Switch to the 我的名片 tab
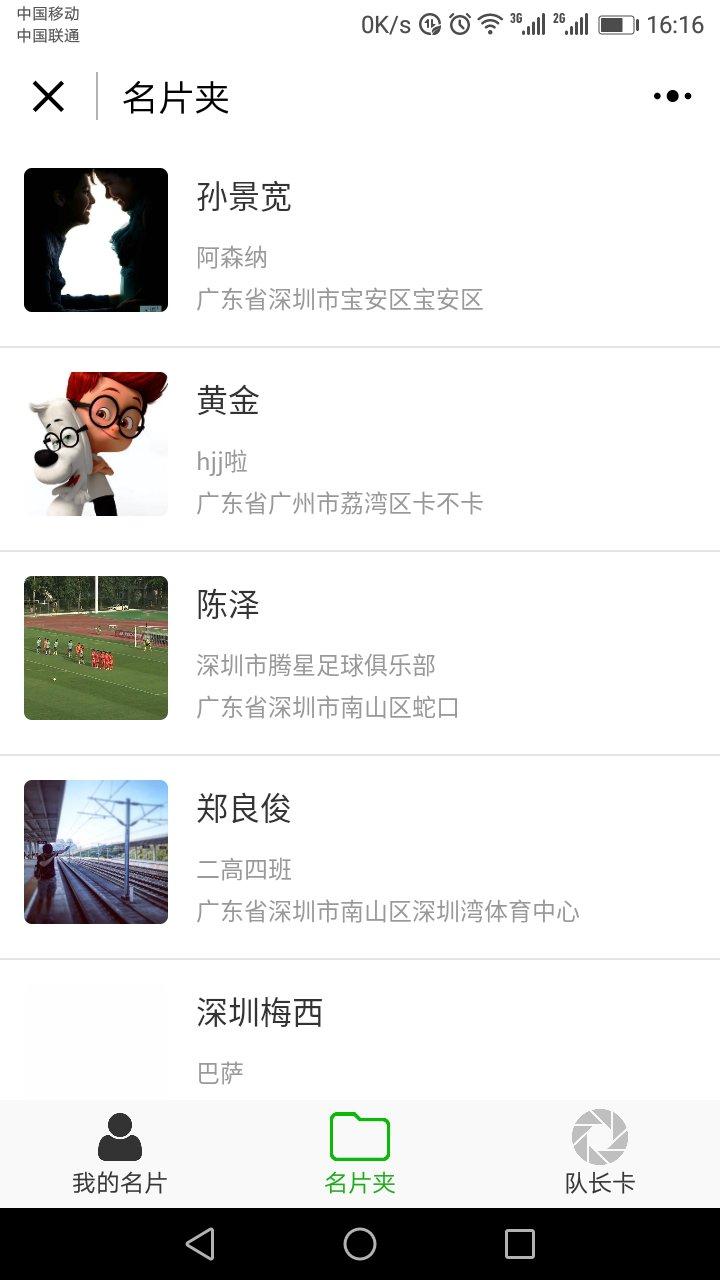 point(120,1153)
